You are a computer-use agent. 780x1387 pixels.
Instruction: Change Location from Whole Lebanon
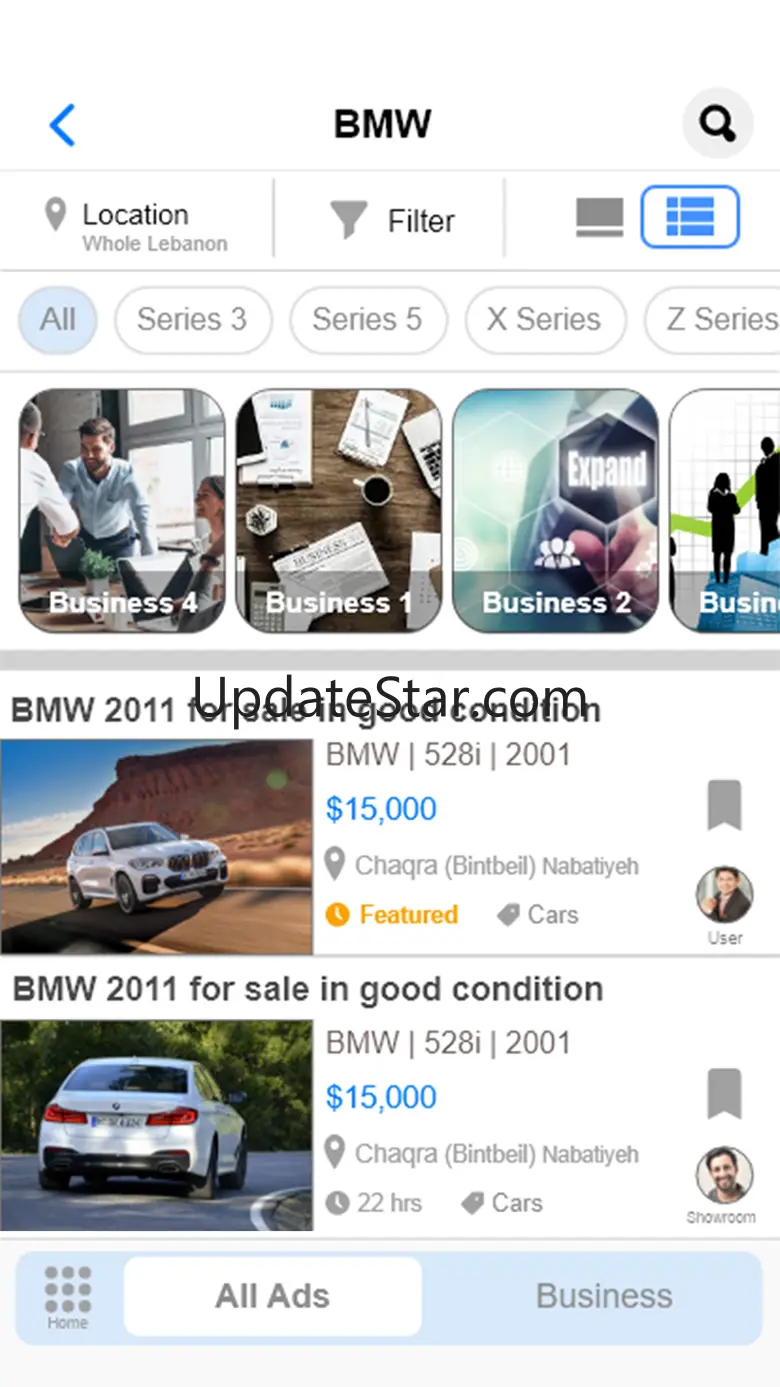tap(137, 225)
